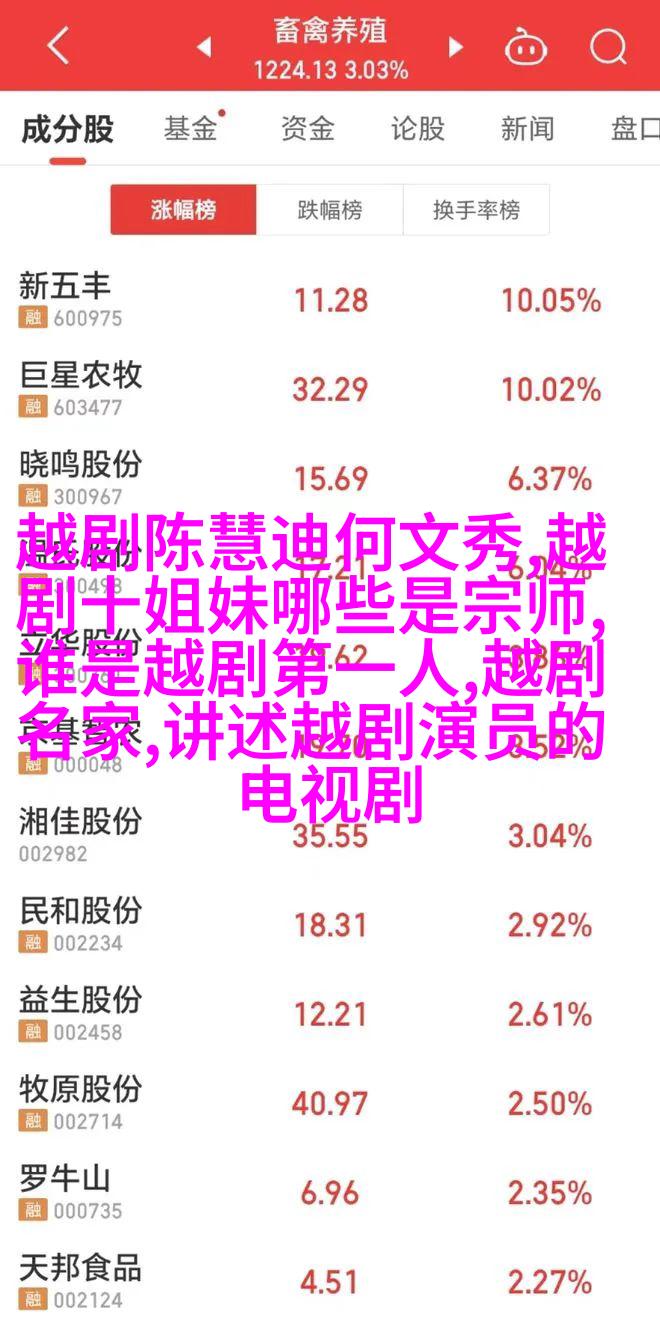Switch to the 跌幅榜 ranking
Viewport: 660px width, 1321px height.
coord(330,211)
